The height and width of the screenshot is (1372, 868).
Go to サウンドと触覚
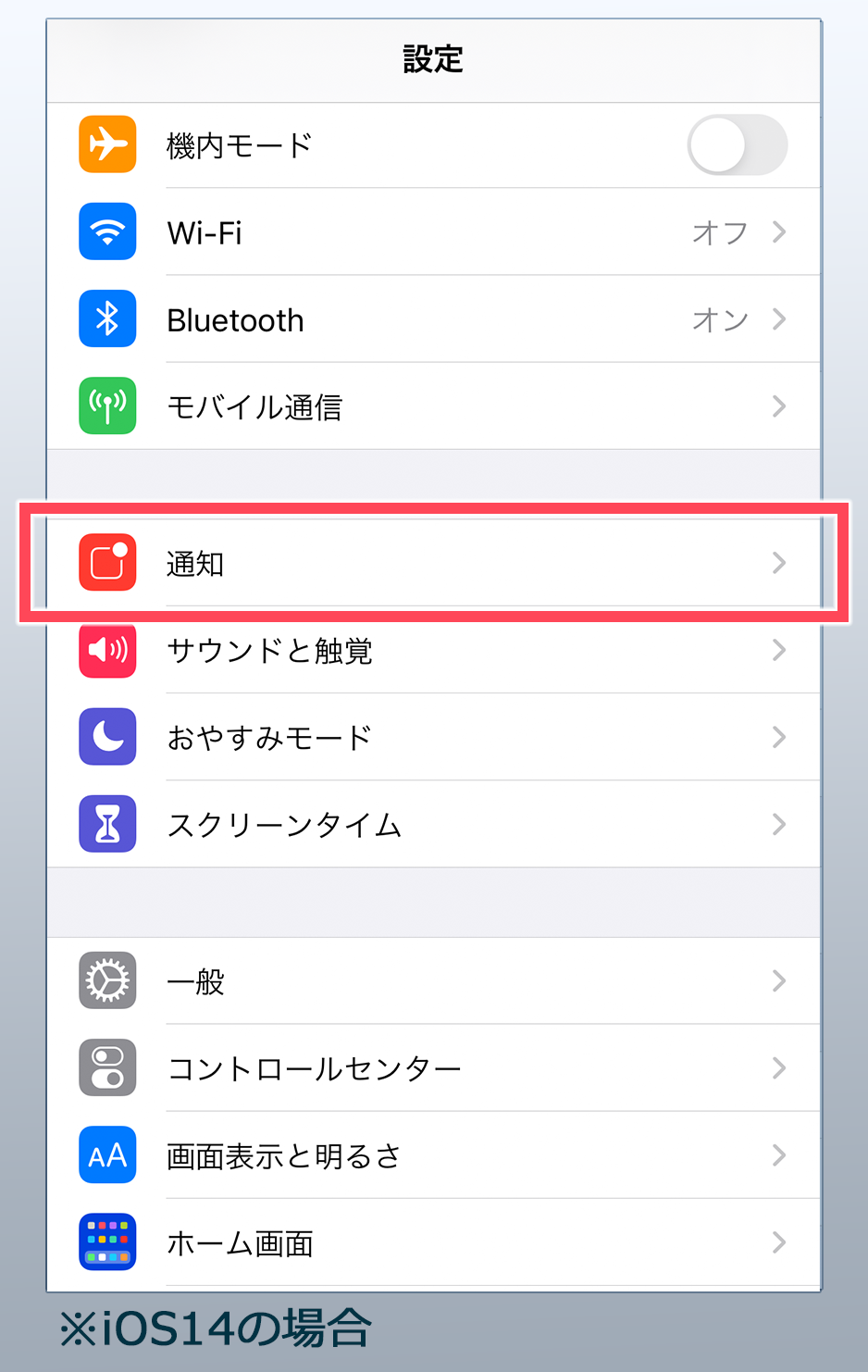click(x=433, y=650)
